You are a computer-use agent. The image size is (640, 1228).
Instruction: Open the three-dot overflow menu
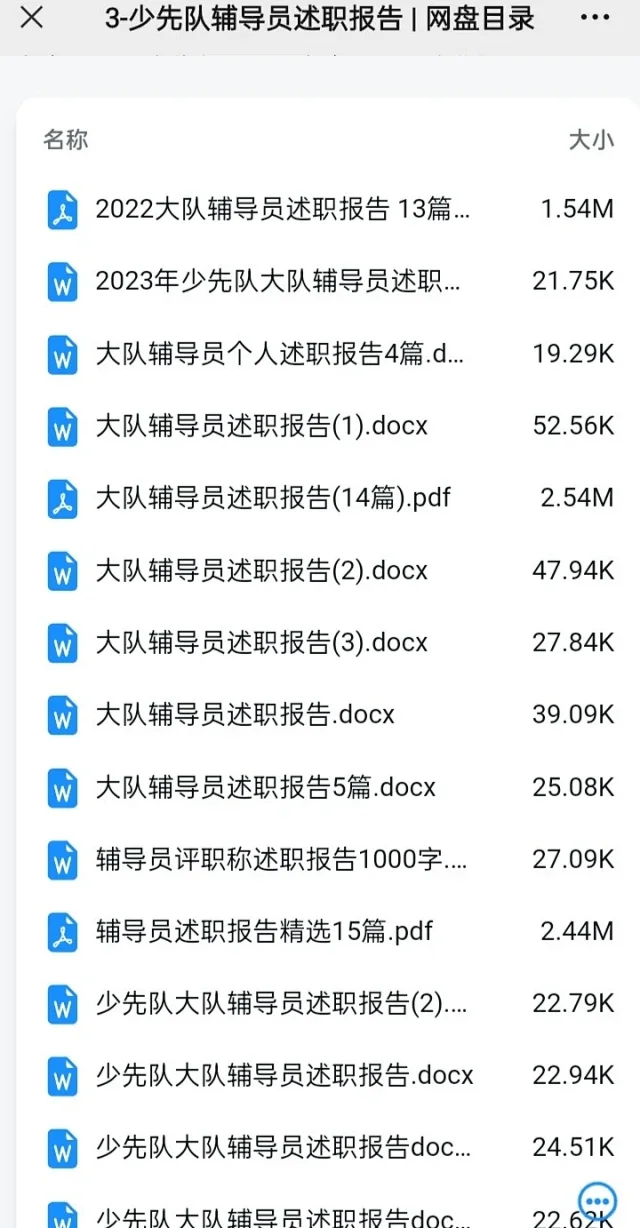pyautogui.click(x=595, y=18)
